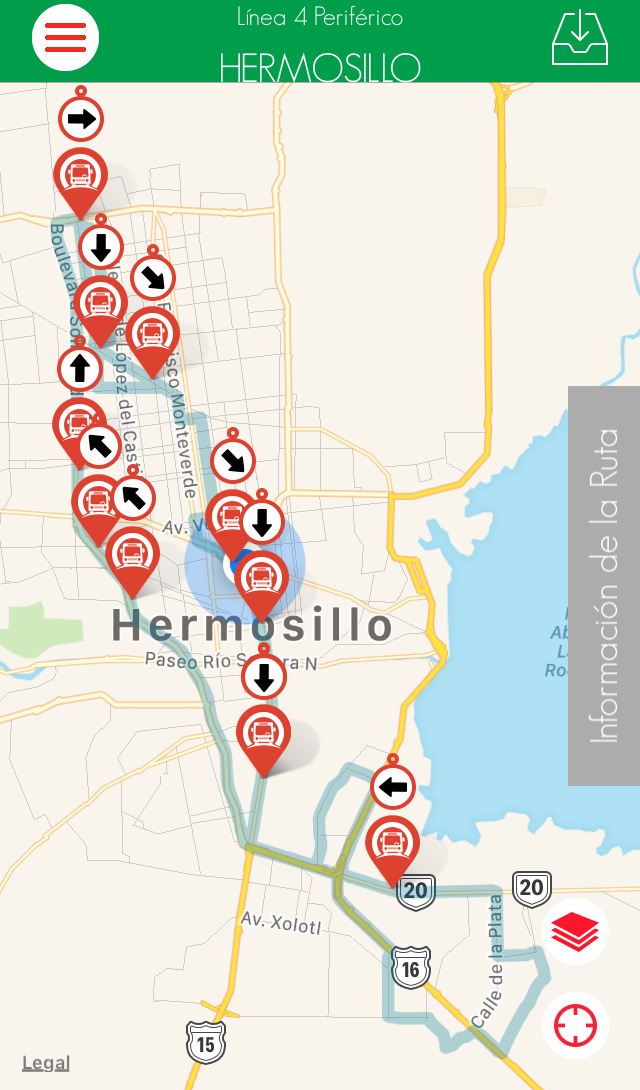Center map on my location
The height and width of the screenshot is (1090, 640).
[575, 1026]
